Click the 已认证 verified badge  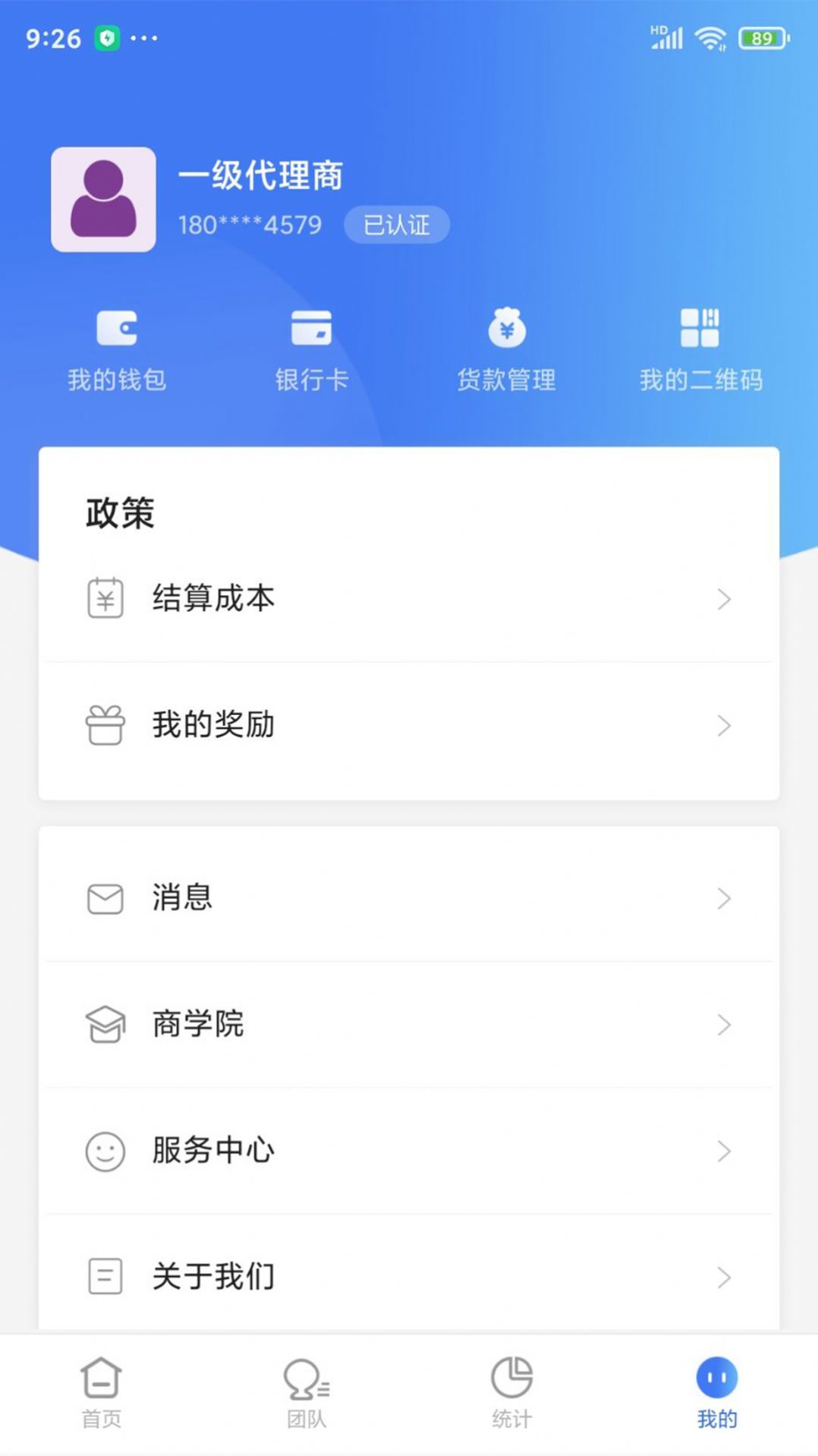395,225
